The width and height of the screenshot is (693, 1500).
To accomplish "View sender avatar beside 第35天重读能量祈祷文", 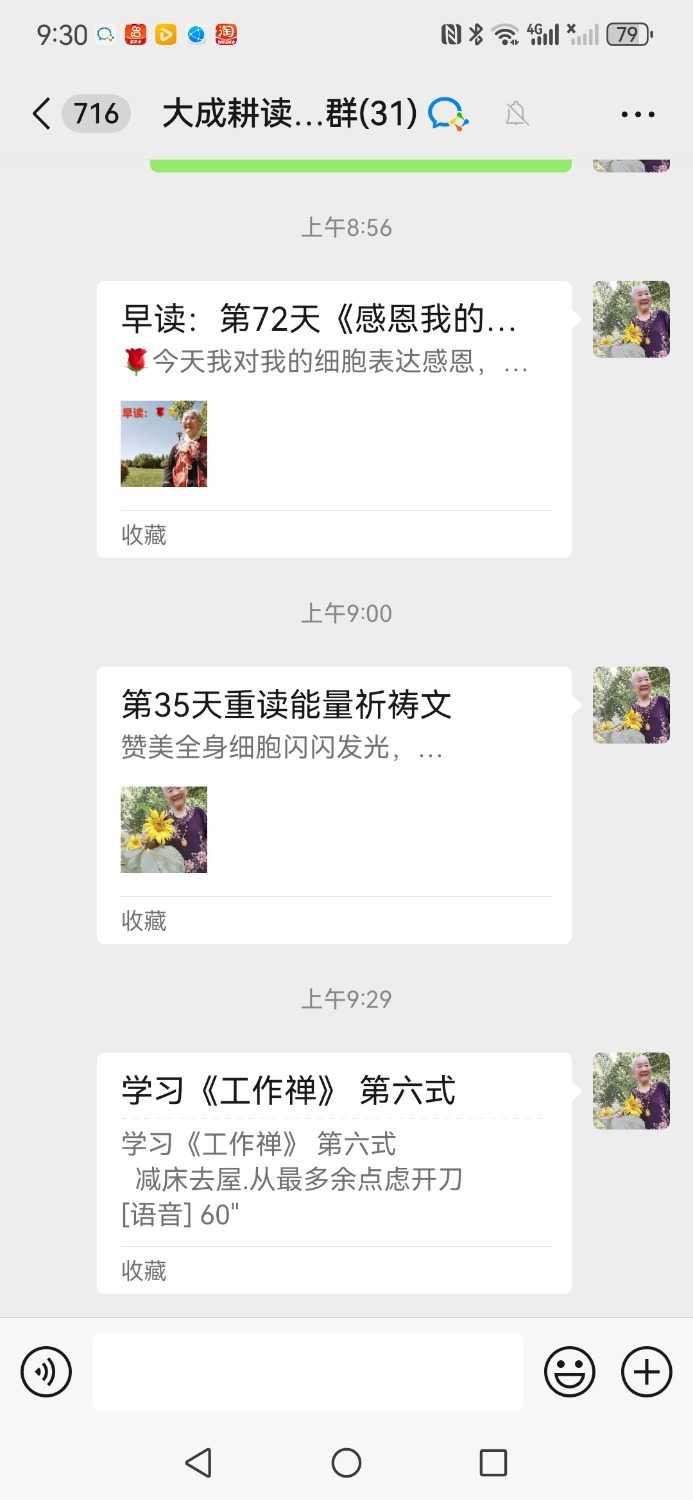I will 631,705.
